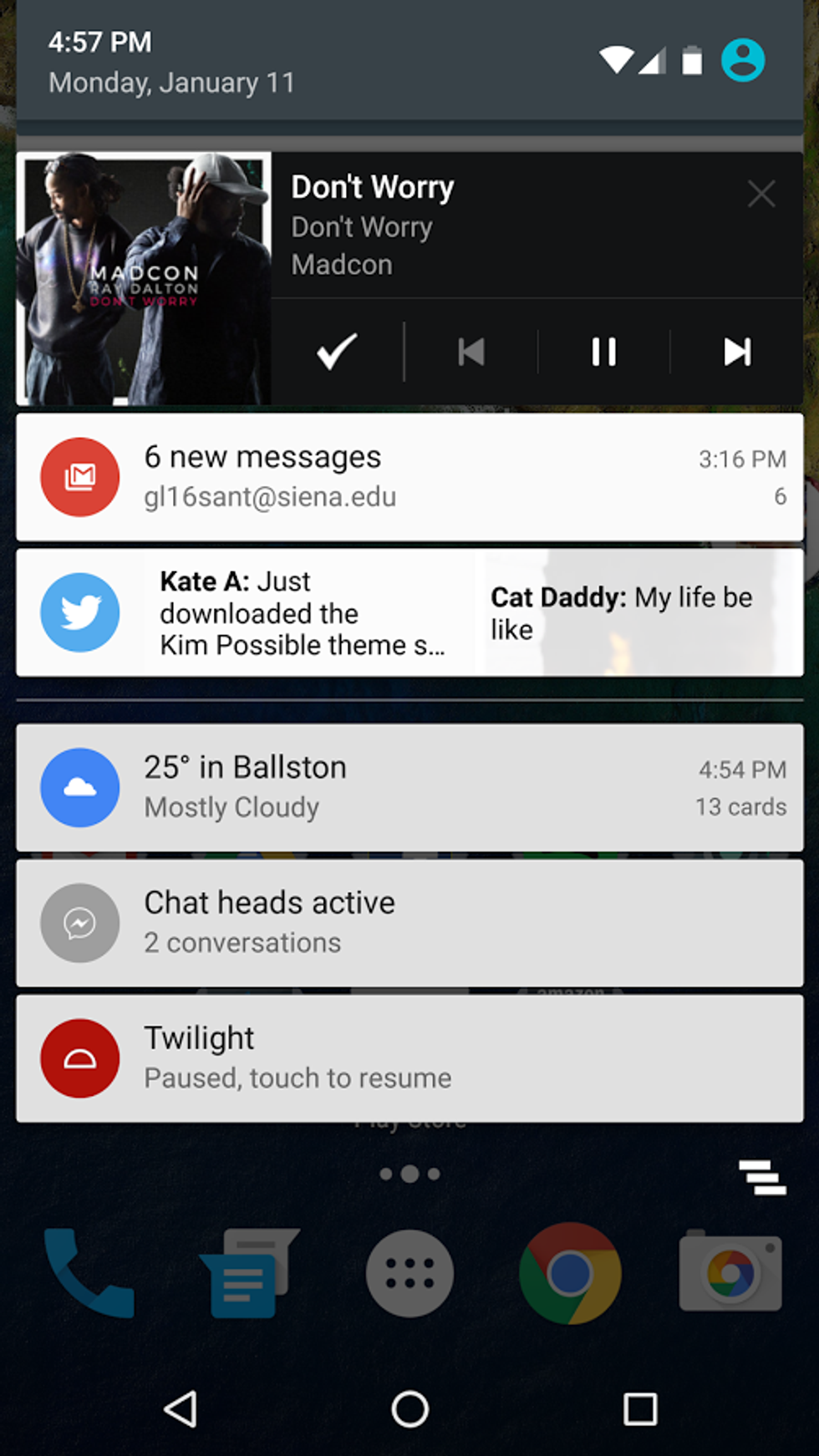This screenshot has height=1456, width=819.
Task: Open the Madcon album art notification
Action: [x=144, y=279]
